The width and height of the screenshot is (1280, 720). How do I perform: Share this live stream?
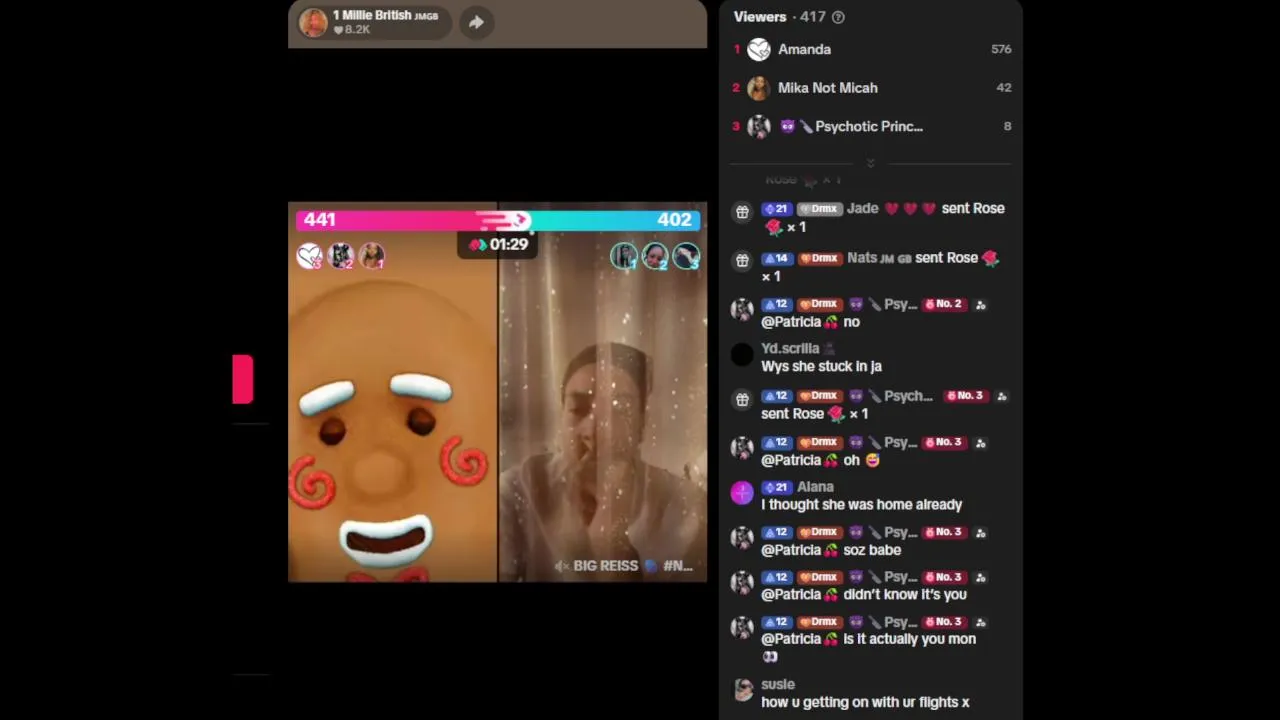tap(476, 22)
